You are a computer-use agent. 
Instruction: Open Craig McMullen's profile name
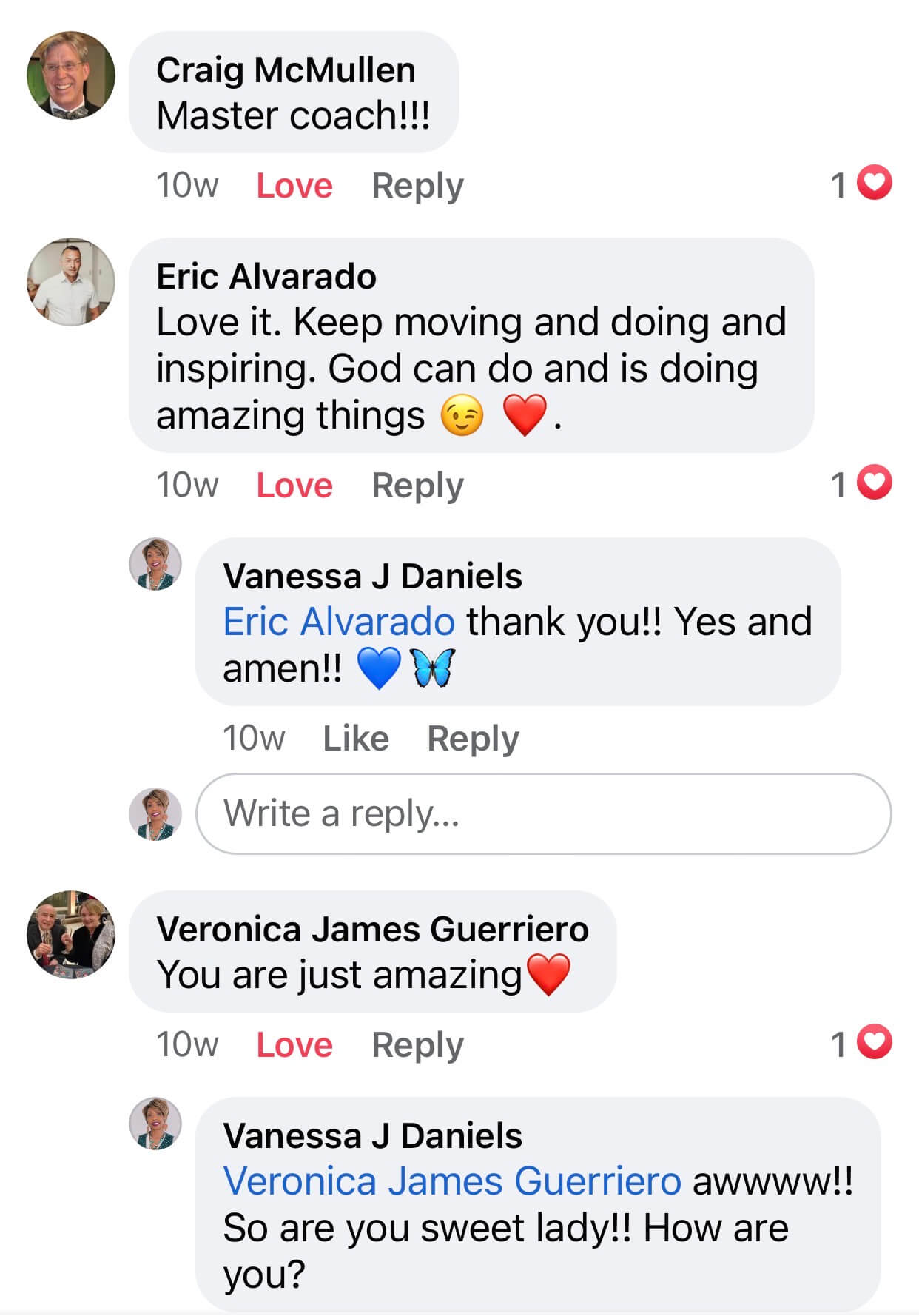[x=286, y=70]
